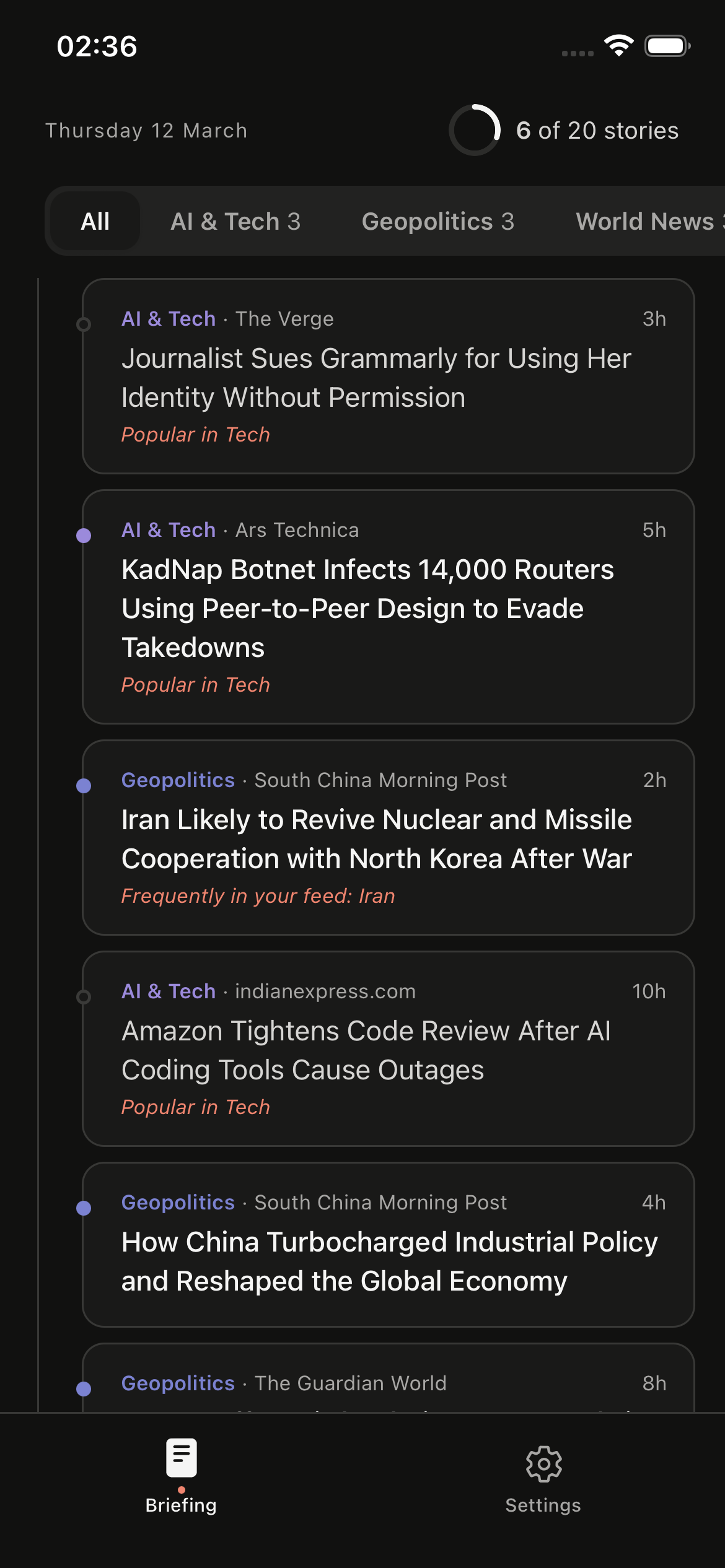The image size is (725, 1568).
Task: Tap the '6 of 20 stories' counter
Action: 595,130
